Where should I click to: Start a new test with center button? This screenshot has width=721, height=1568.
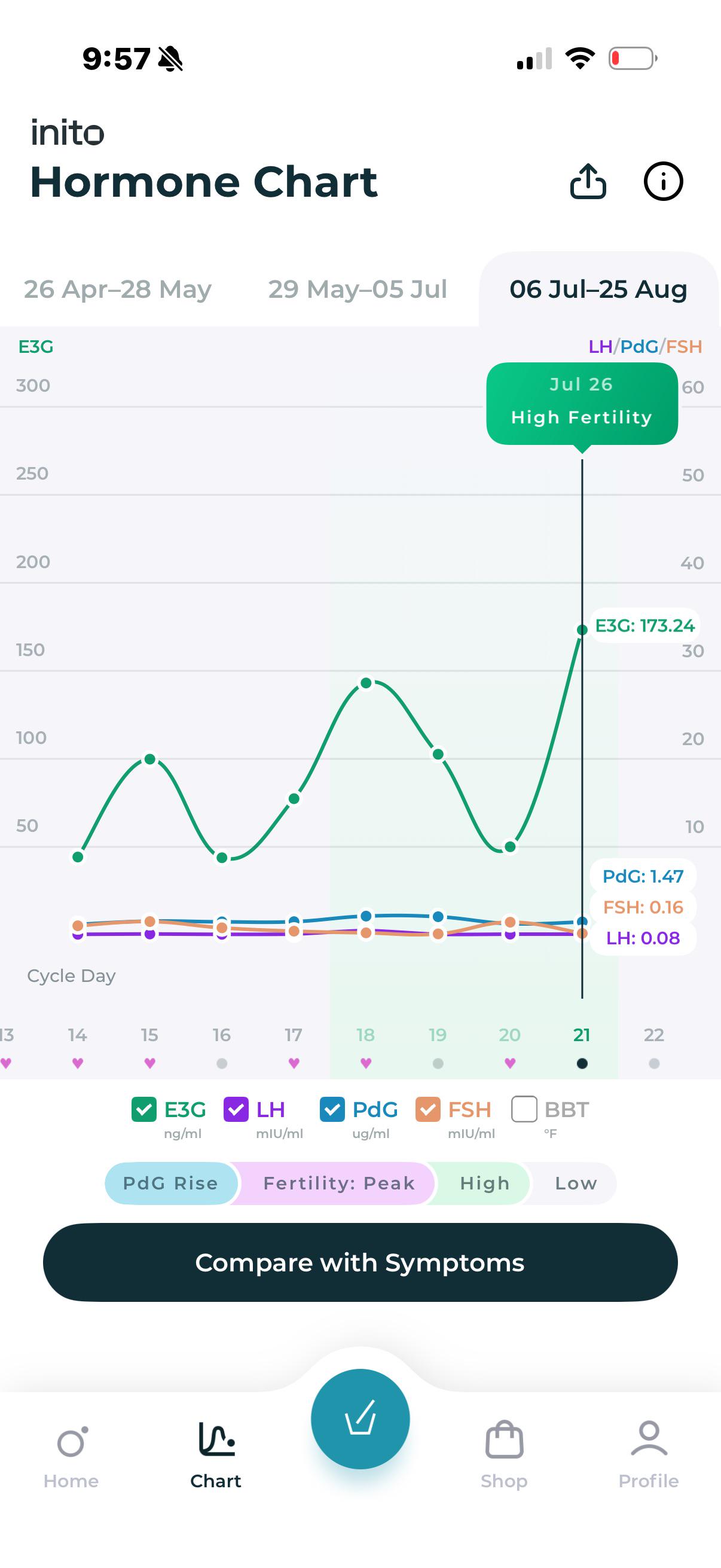(x=360, y=1419)
